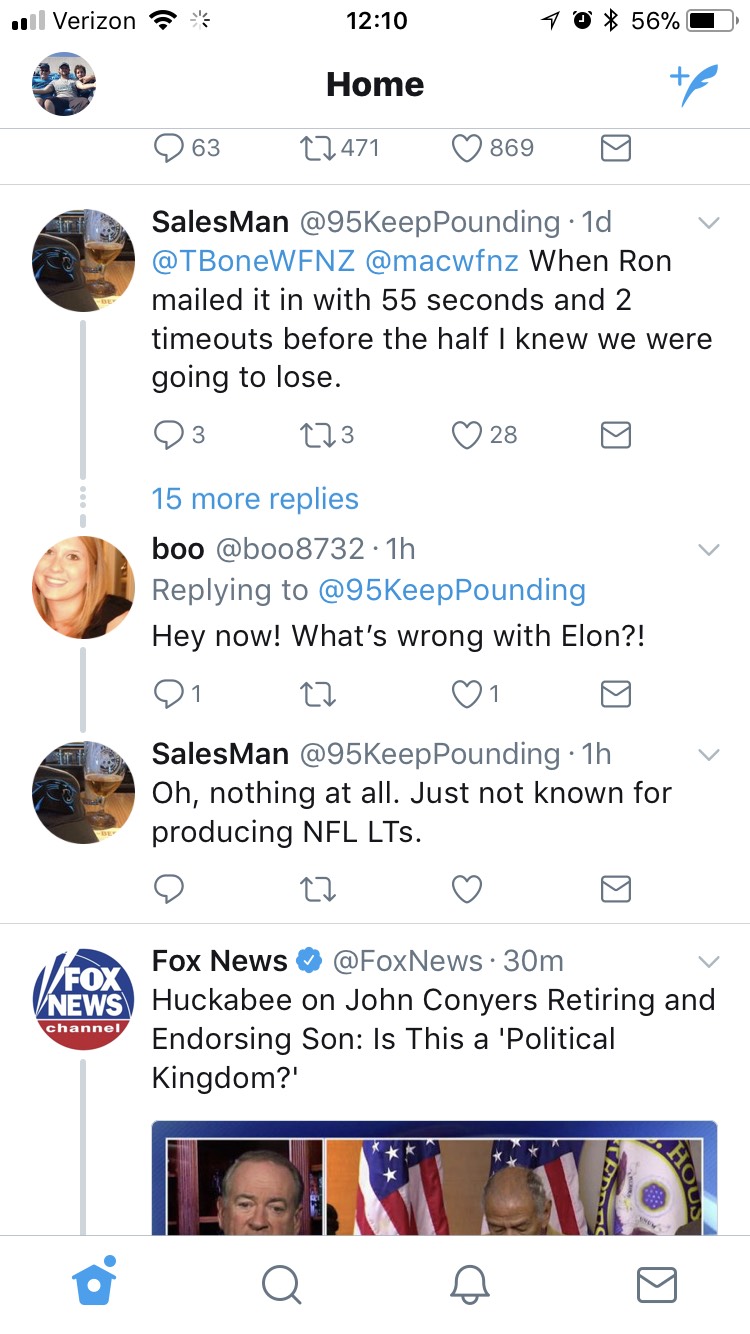Like SalesMan's tweet about NFL LTs
Image resolution: width=750 pixels, height=1334 pixels.
467,888
